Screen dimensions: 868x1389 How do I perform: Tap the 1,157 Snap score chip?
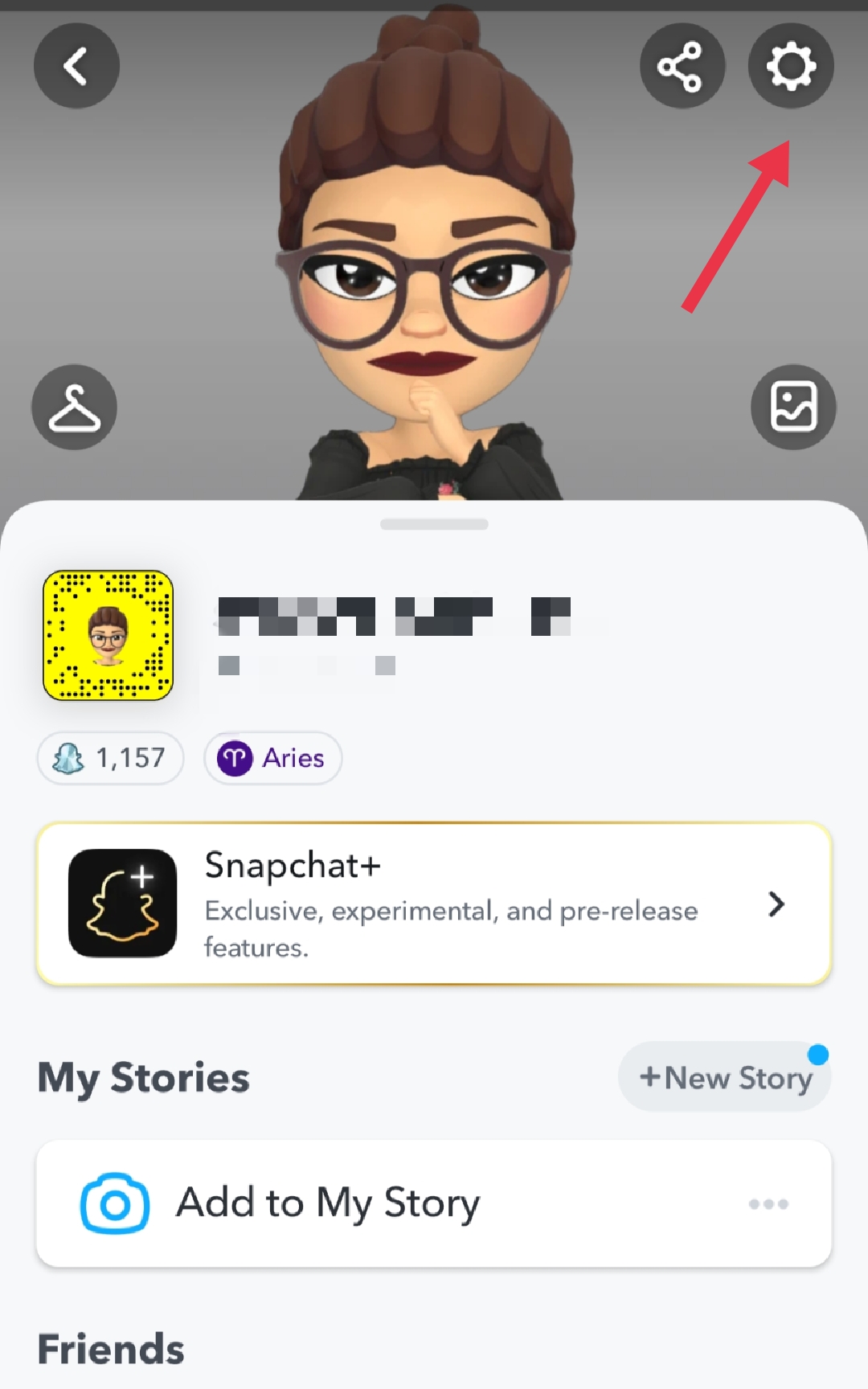[x=110, y=758]
